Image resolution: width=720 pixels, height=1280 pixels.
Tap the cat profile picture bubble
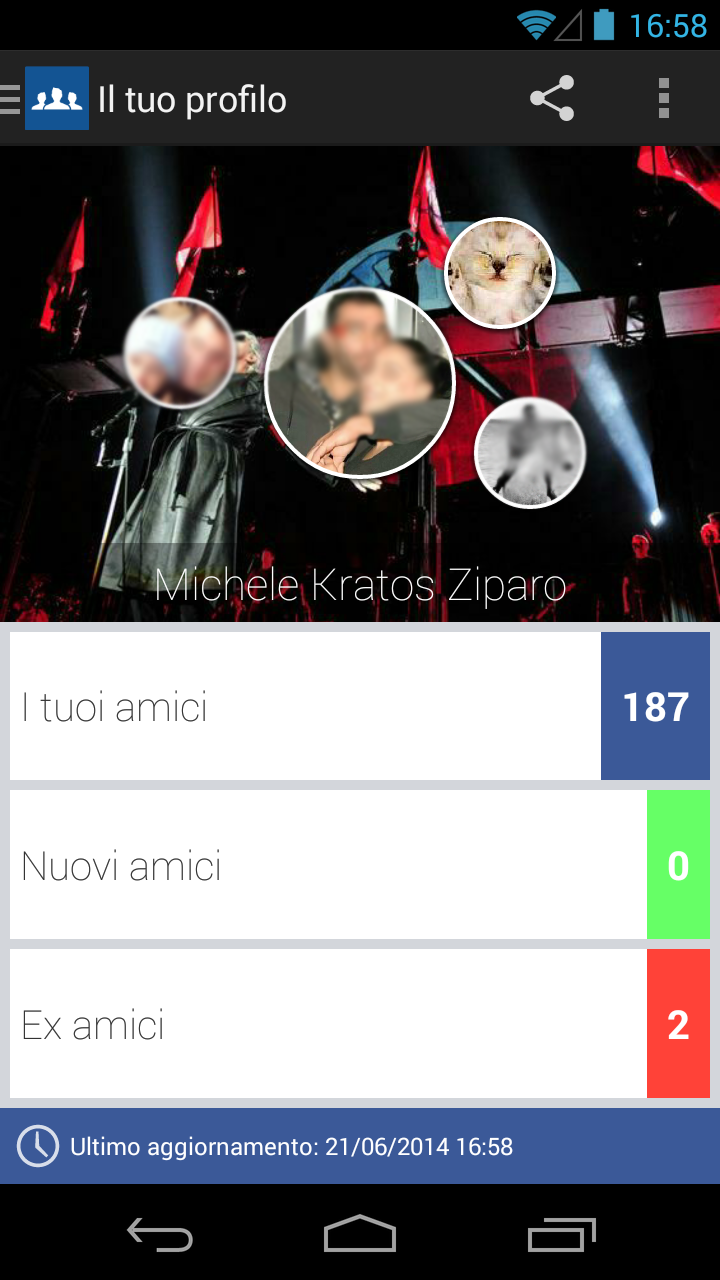coord(499,271)
